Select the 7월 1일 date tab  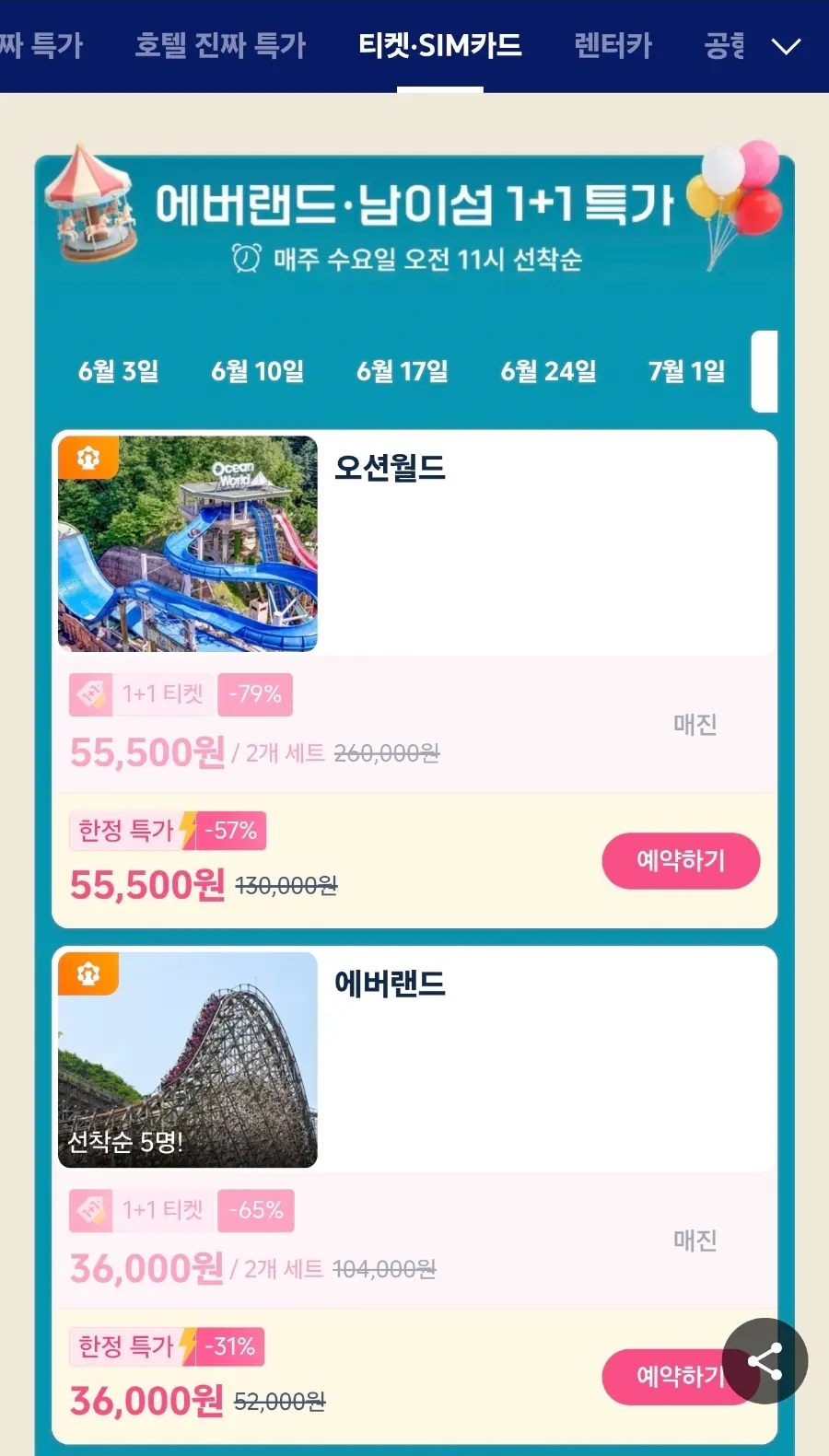click(x=687, y=371)
